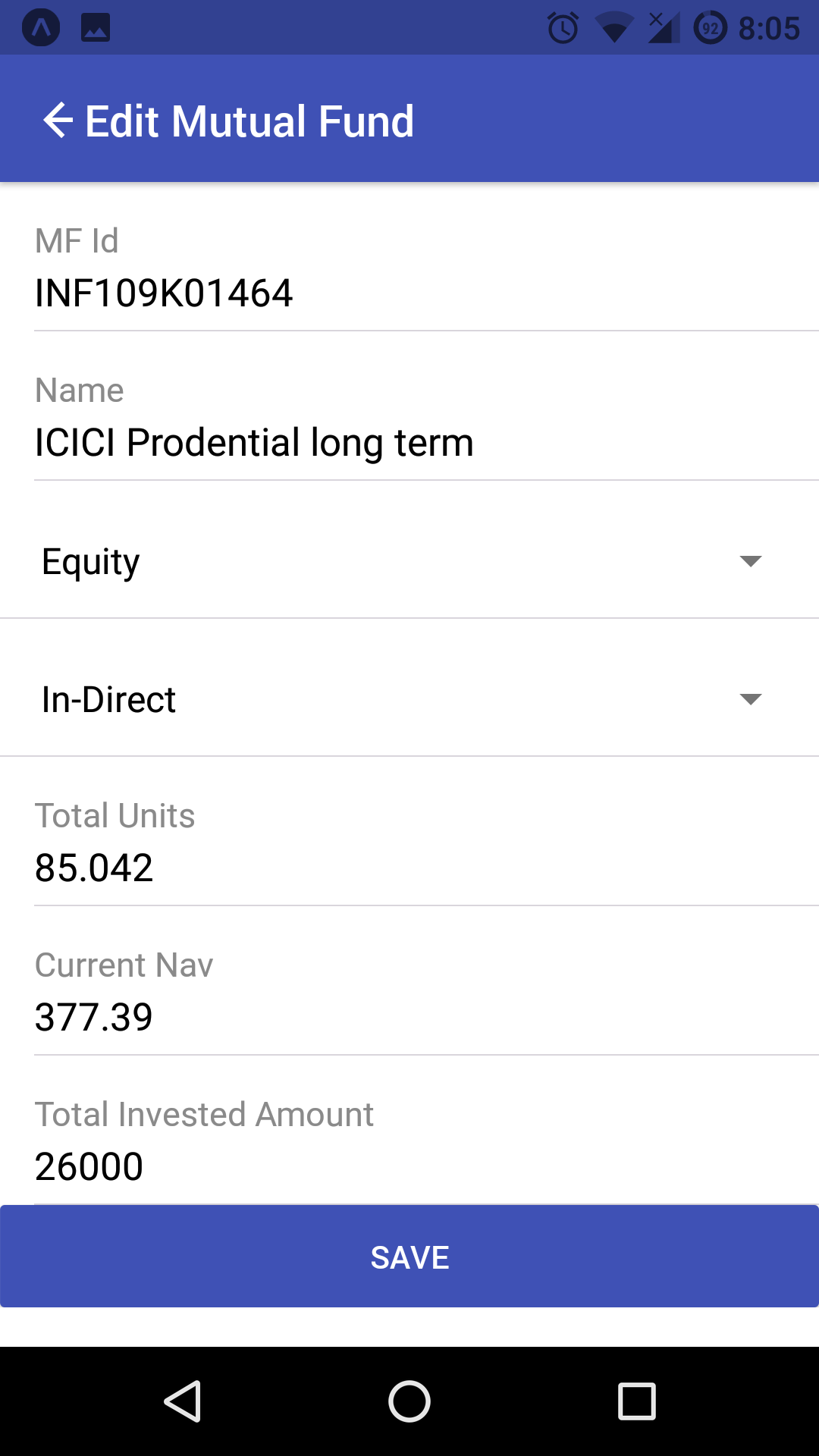Screen dimensions: 819x1456
Task: Edit the Total Units field
Action: pos(409,868)
